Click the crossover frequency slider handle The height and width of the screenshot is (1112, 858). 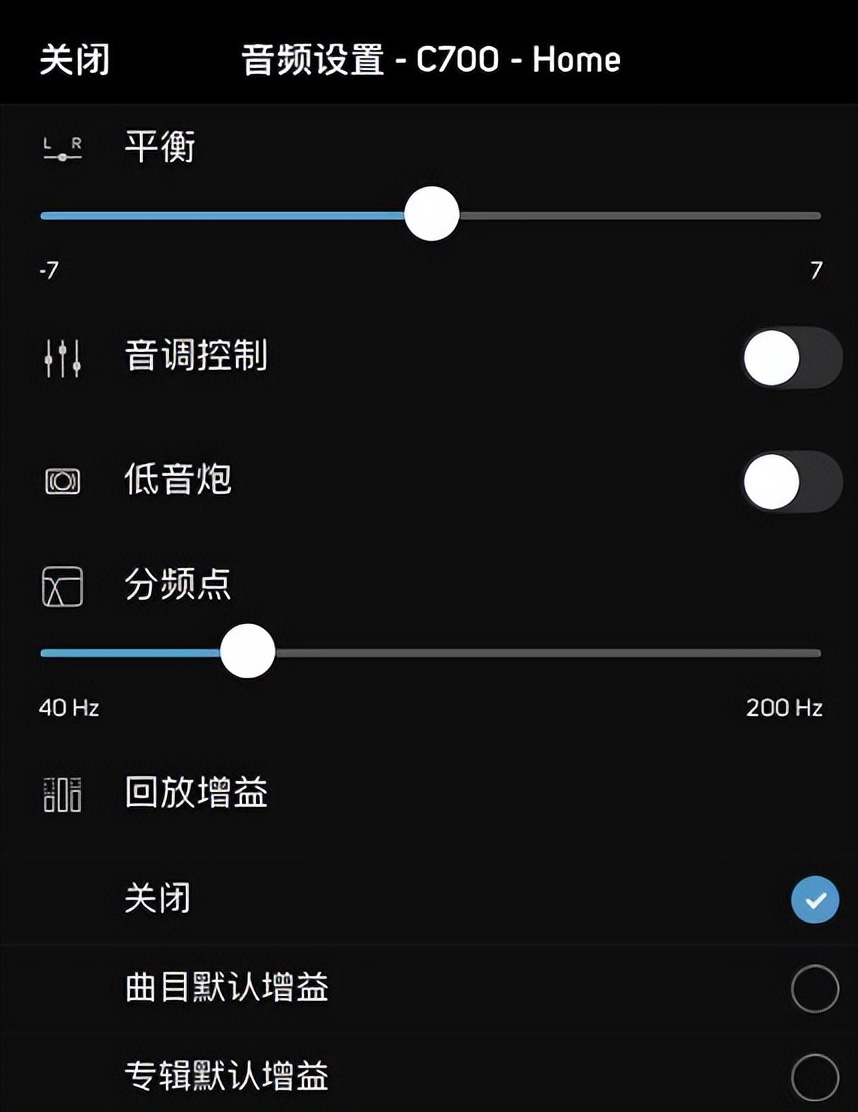[248, 651]
